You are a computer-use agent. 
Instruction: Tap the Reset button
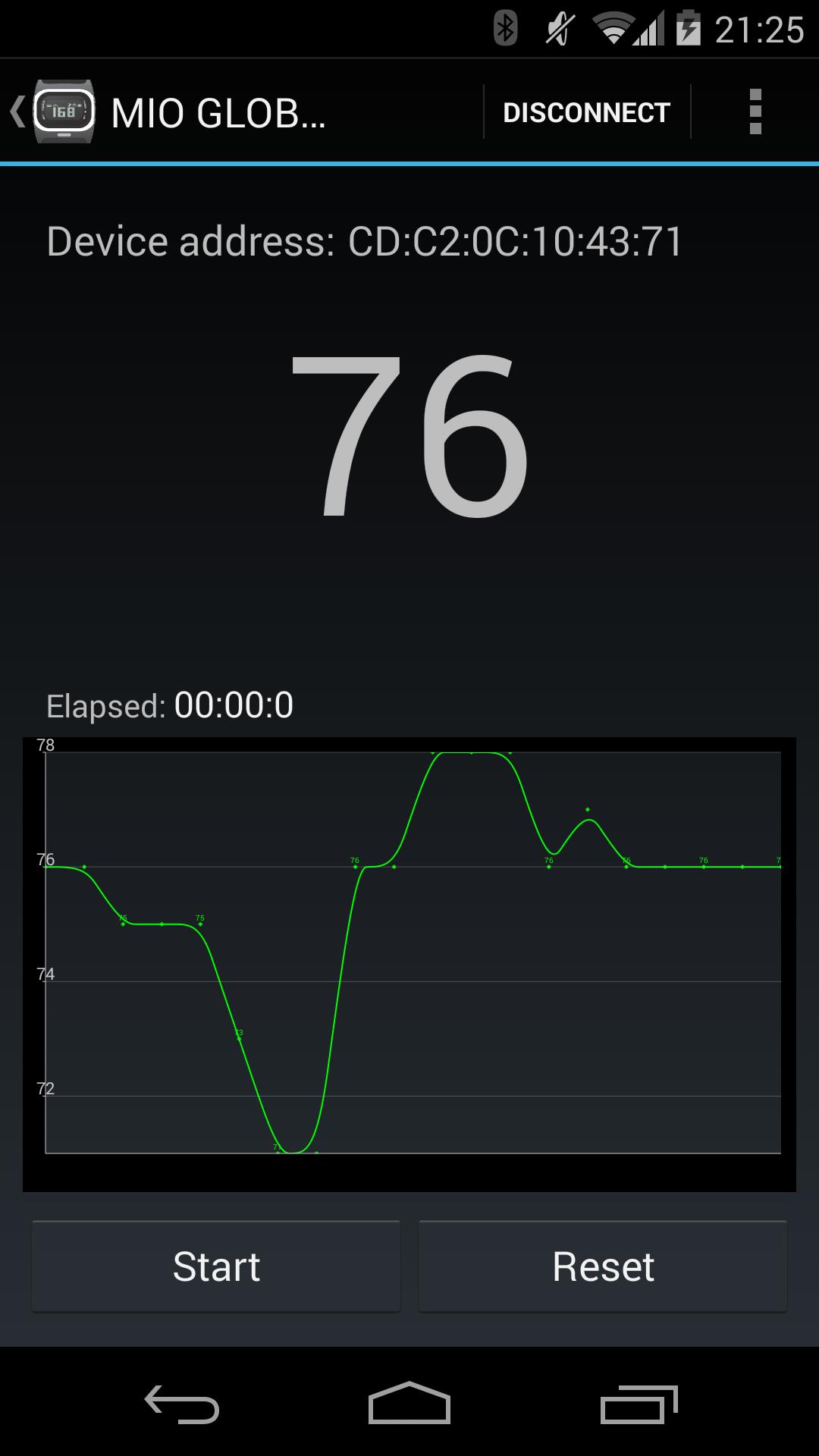coord(603,1265)
